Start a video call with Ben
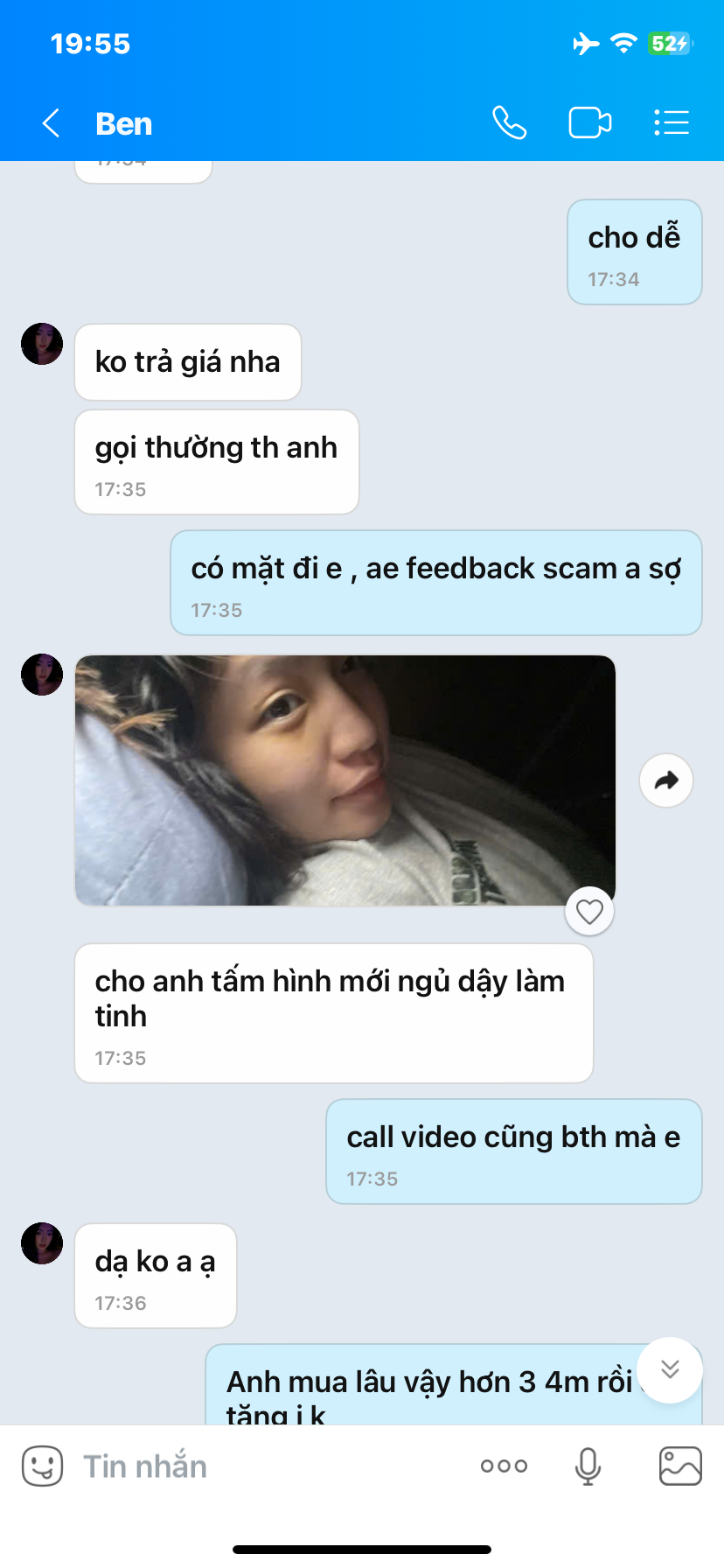The height and width of the screenshot is (1568, 724). click(589, 123)
